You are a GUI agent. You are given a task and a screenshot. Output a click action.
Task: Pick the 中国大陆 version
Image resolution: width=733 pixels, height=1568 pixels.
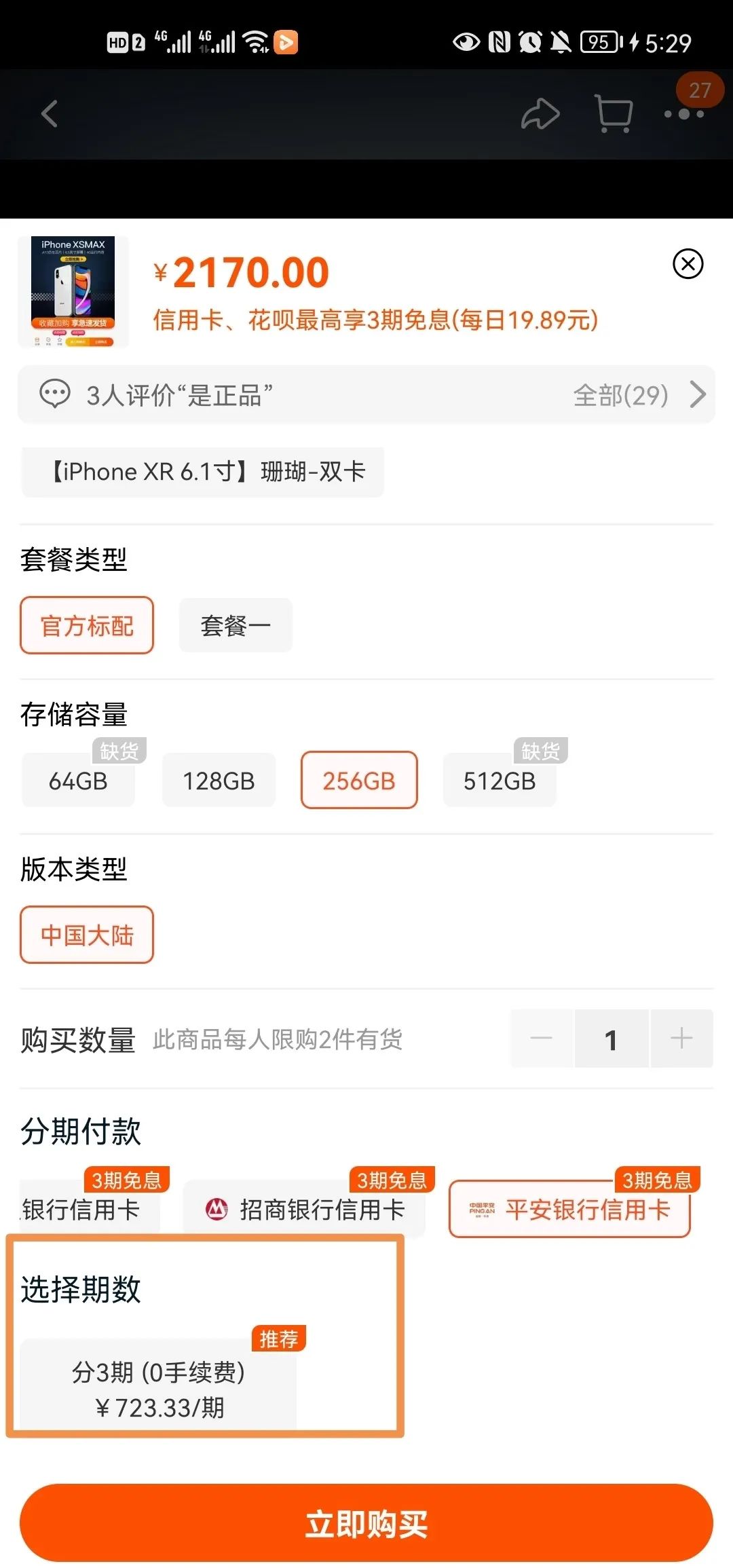point(87,935)
